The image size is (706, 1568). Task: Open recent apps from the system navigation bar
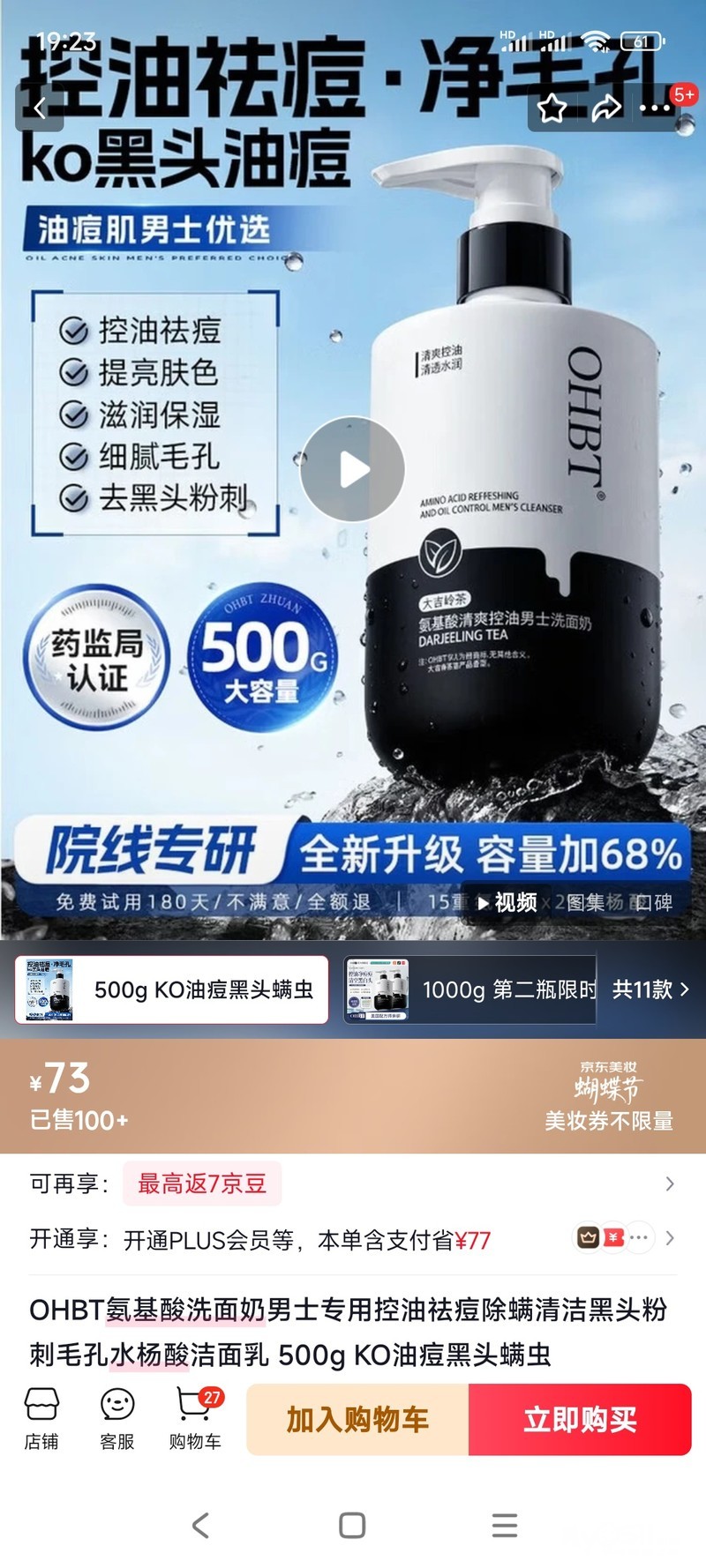[x=504, y=1525]
